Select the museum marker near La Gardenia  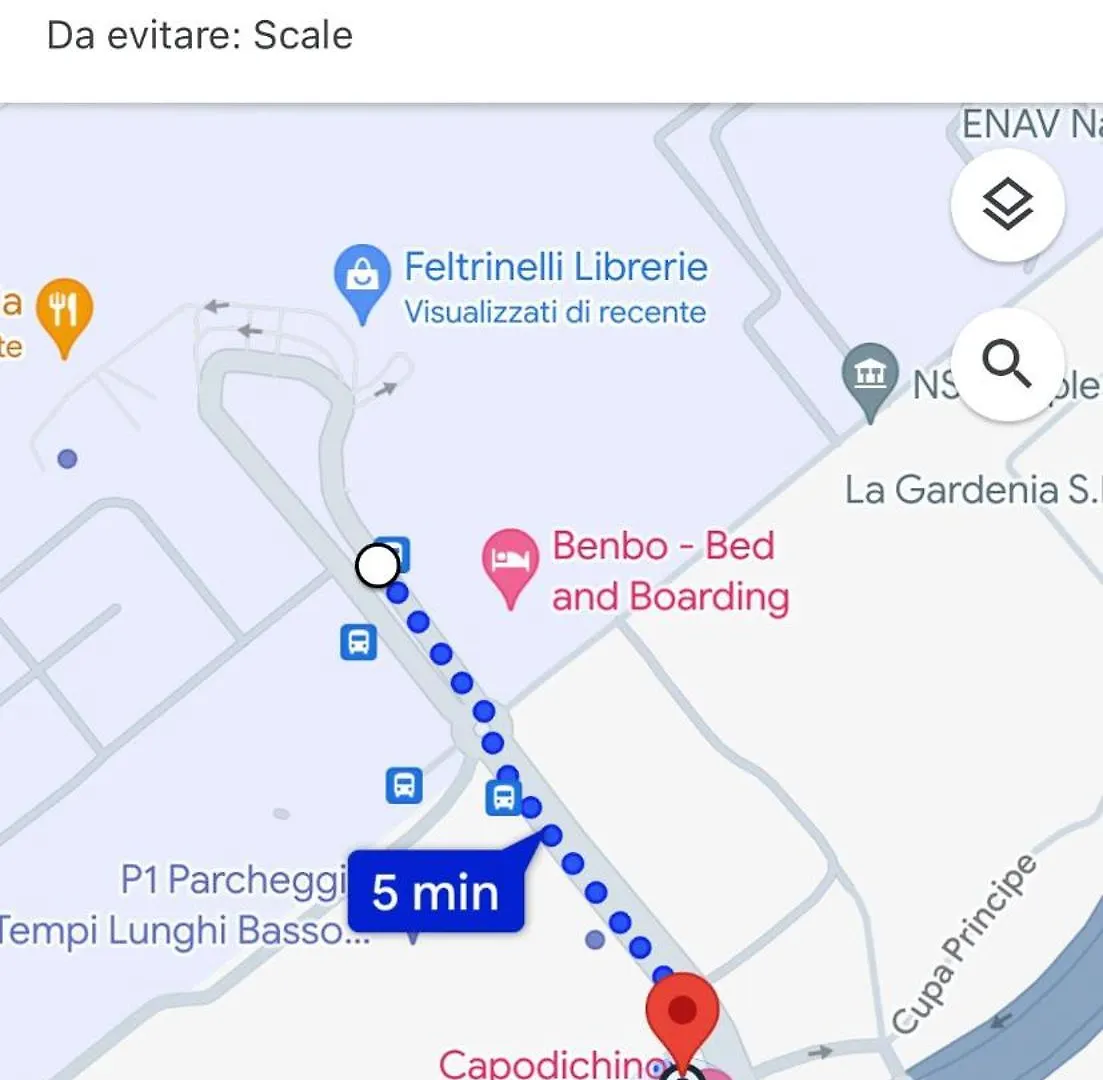tap(870, 377)
